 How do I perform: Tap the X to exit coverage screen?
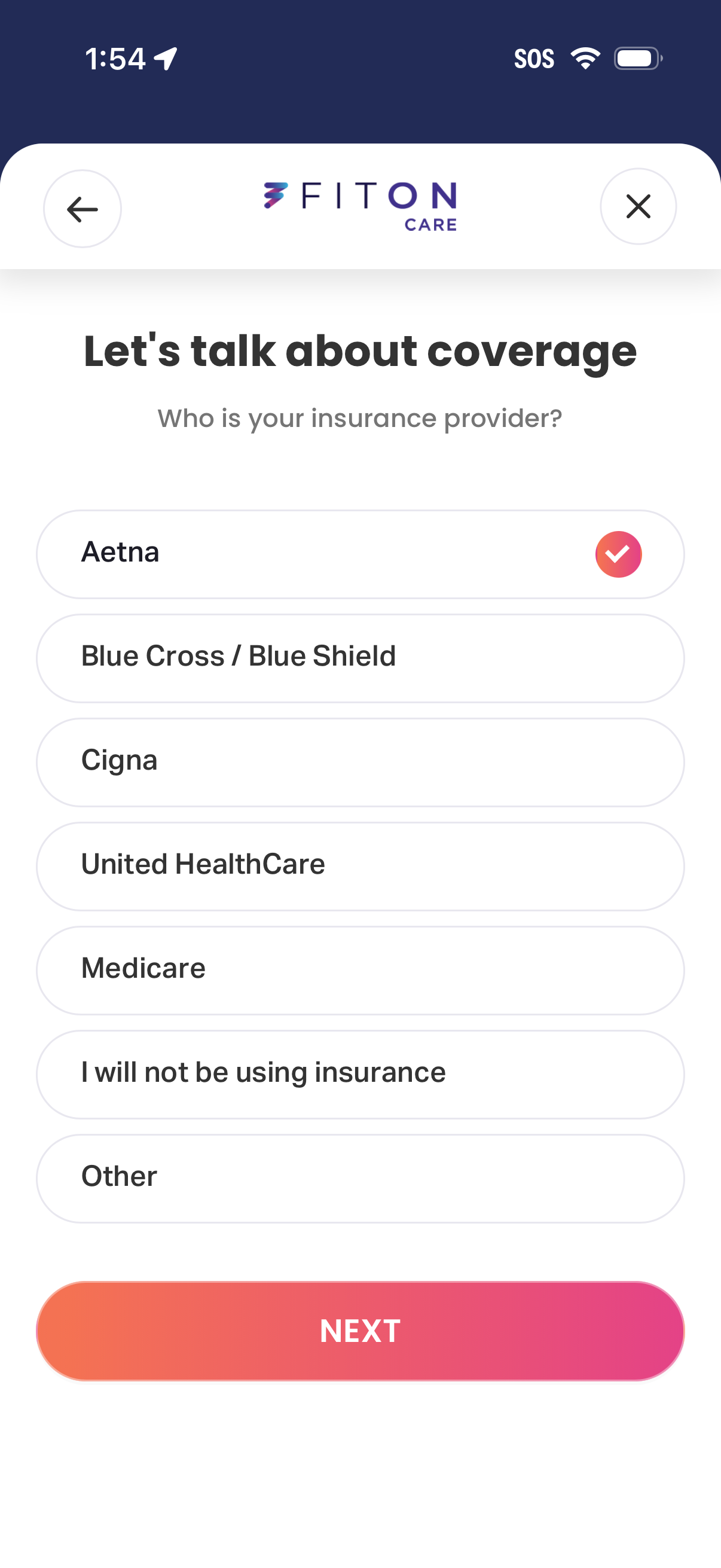tap(638, 206)
